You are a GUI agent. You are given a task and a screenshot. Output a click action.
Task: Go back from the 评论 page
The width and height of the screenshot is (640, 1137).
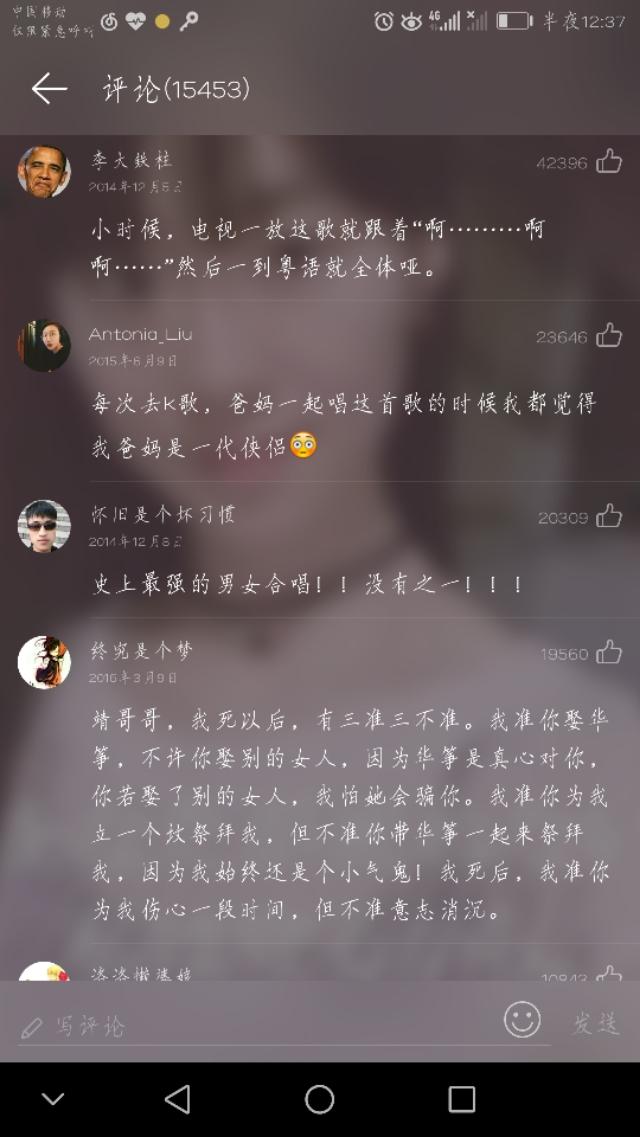[48, 89]
